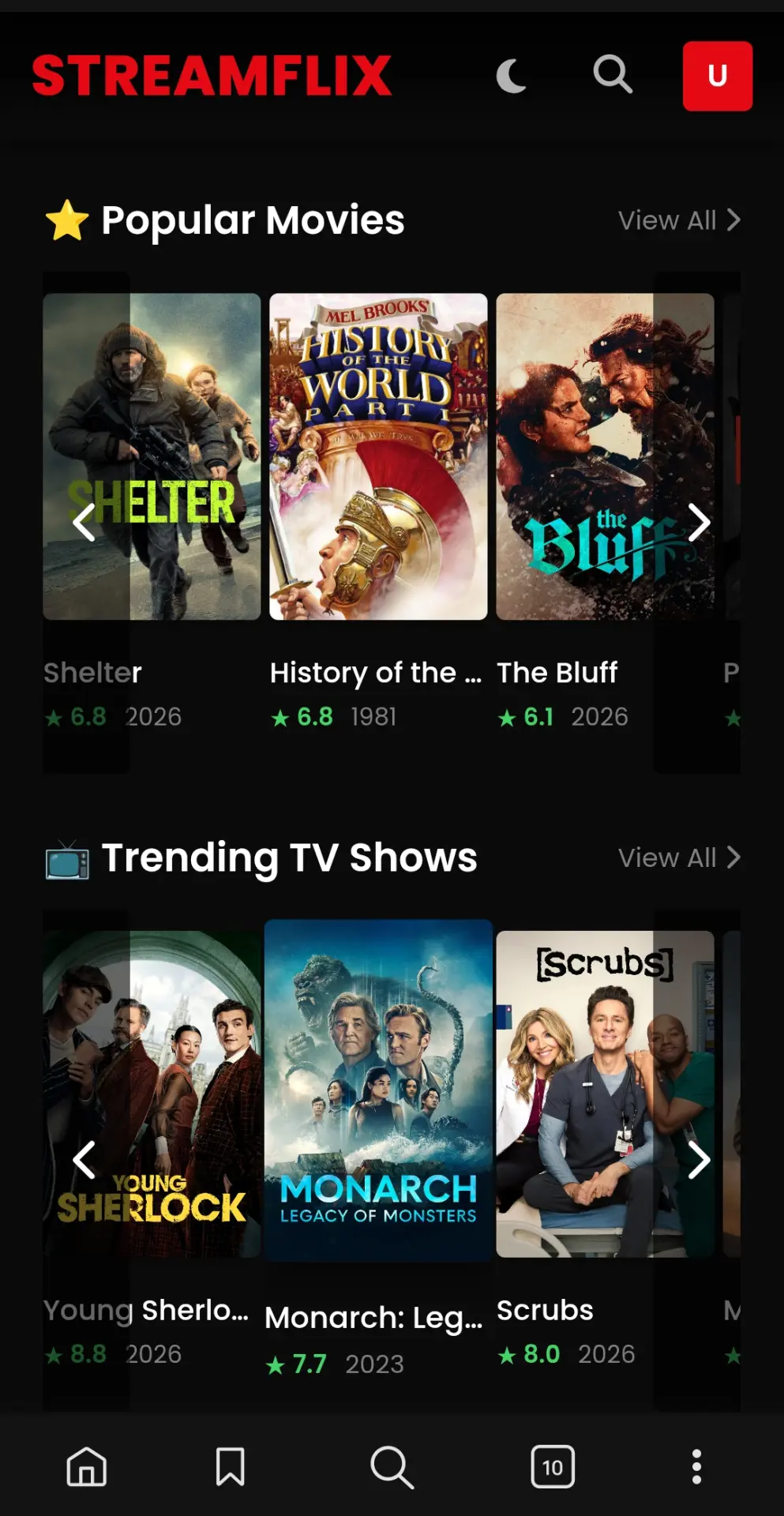784x1516 pixels.
Task: Tap the browser search icon at the bottom
Action: tap(392, 1467)
